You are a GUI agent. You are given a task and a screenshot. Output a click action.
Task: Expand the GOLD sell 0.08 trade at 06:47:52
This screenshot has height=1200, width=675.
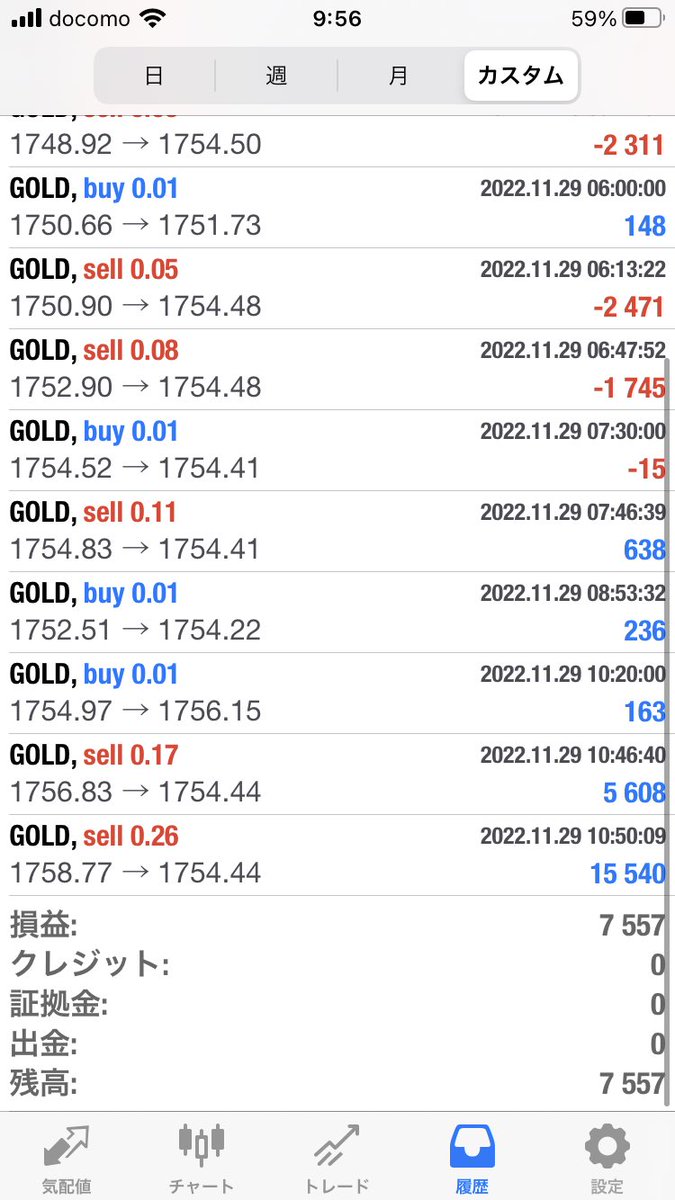337,369
